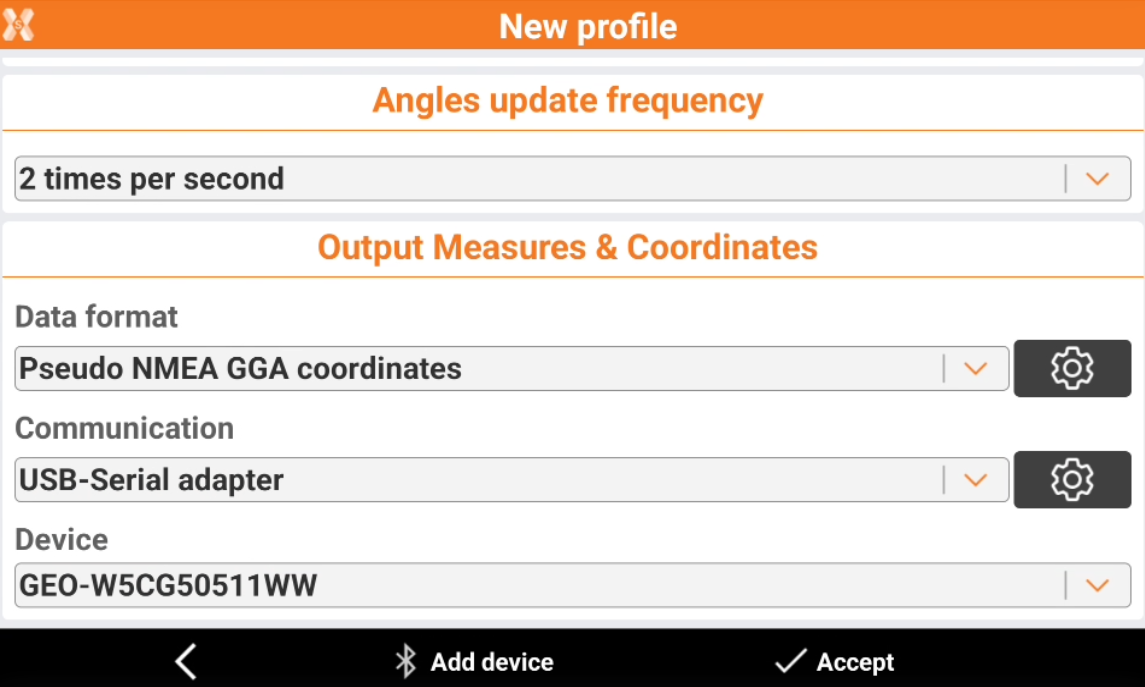Choose a different Device from dropdown
Screen dimensions: 1145x687
click(x=1097, y=585)
